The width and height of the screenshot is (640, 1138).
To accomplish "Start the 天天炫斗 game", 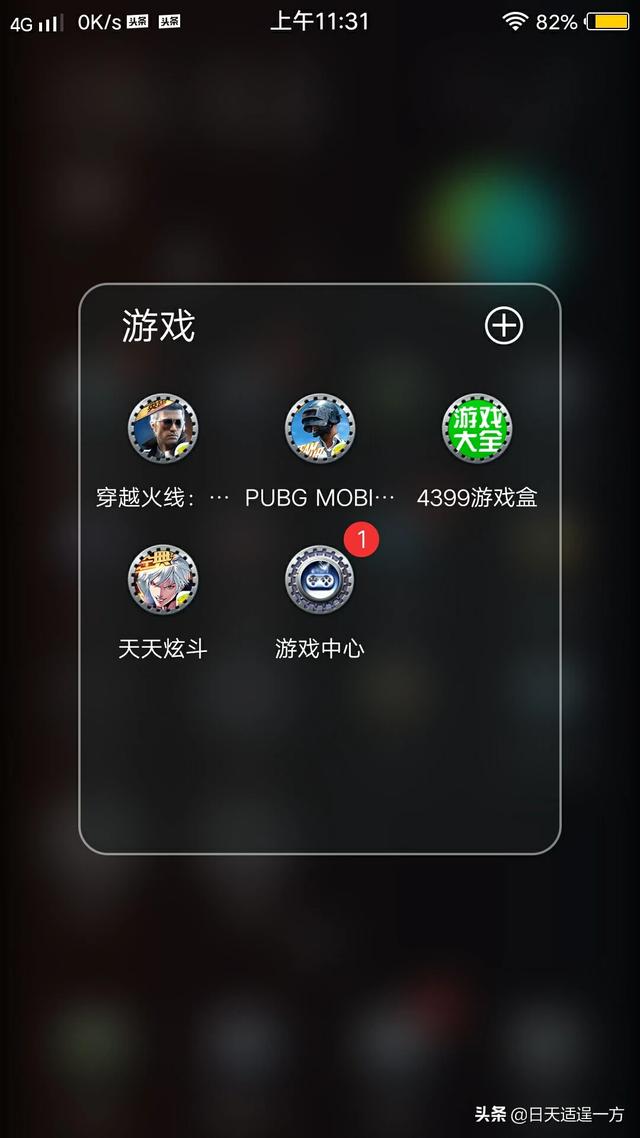I will [x=163, y=580].
